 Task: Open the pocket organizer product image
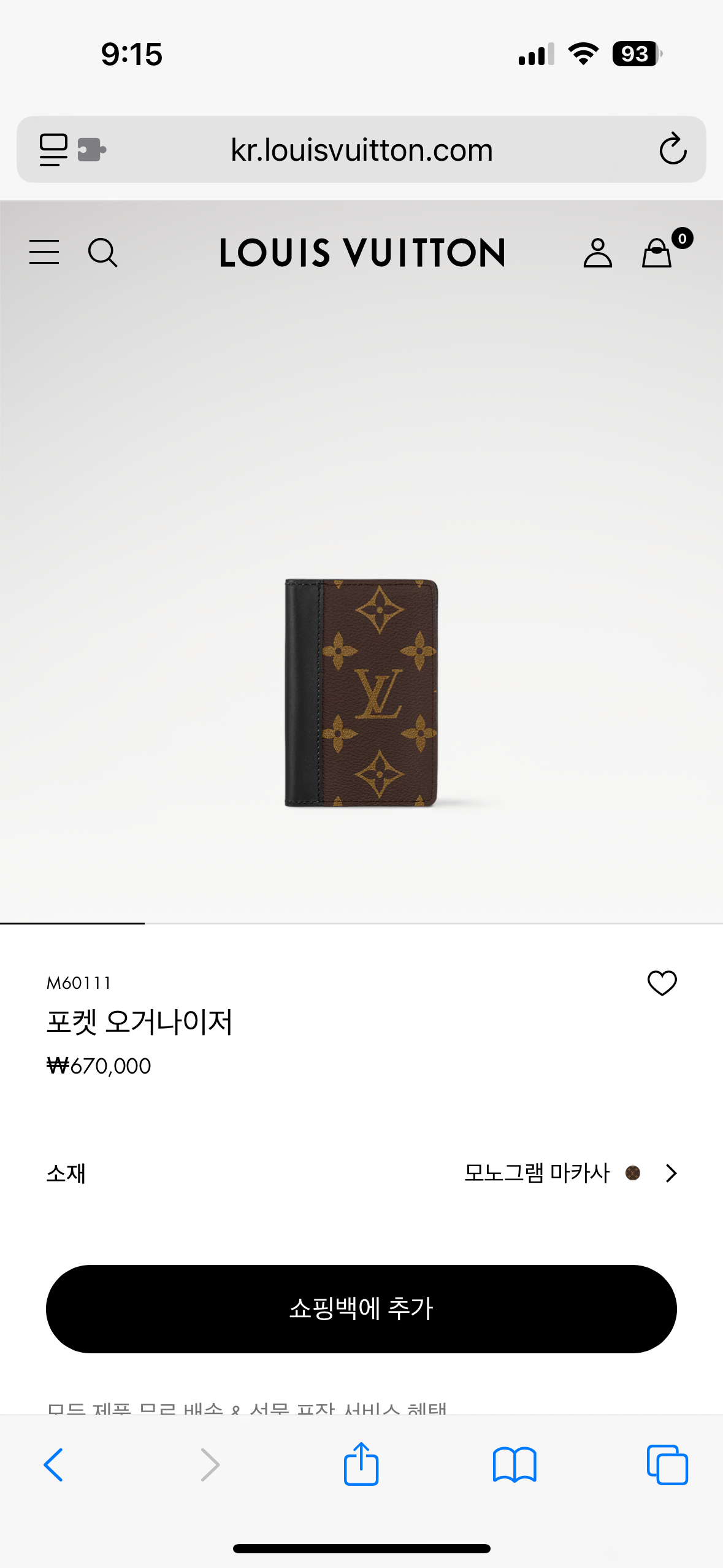tap(361, 693)
